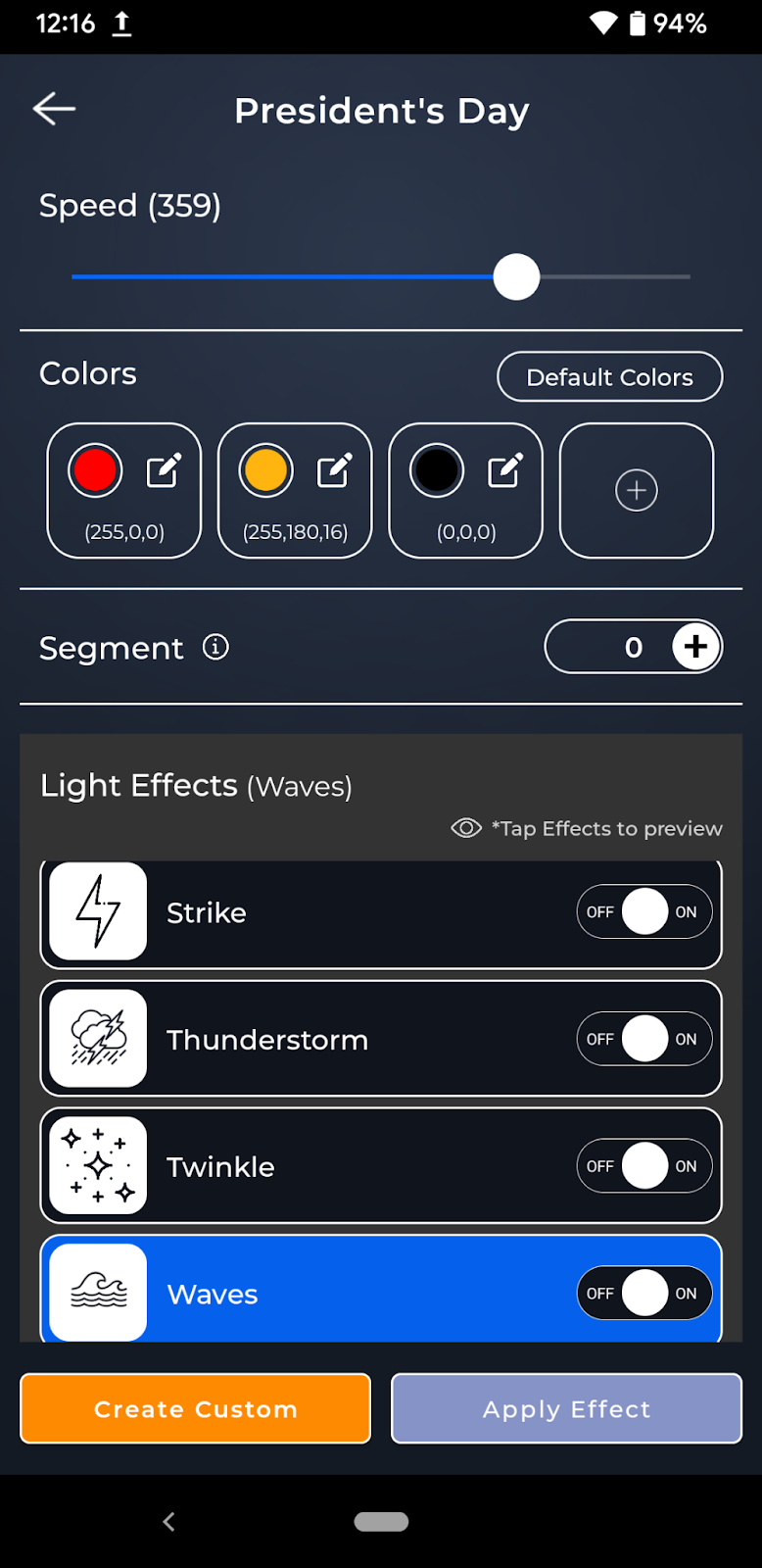Go back using the top-left arrow
The image size is (762, 1568).
click(54, 109)
